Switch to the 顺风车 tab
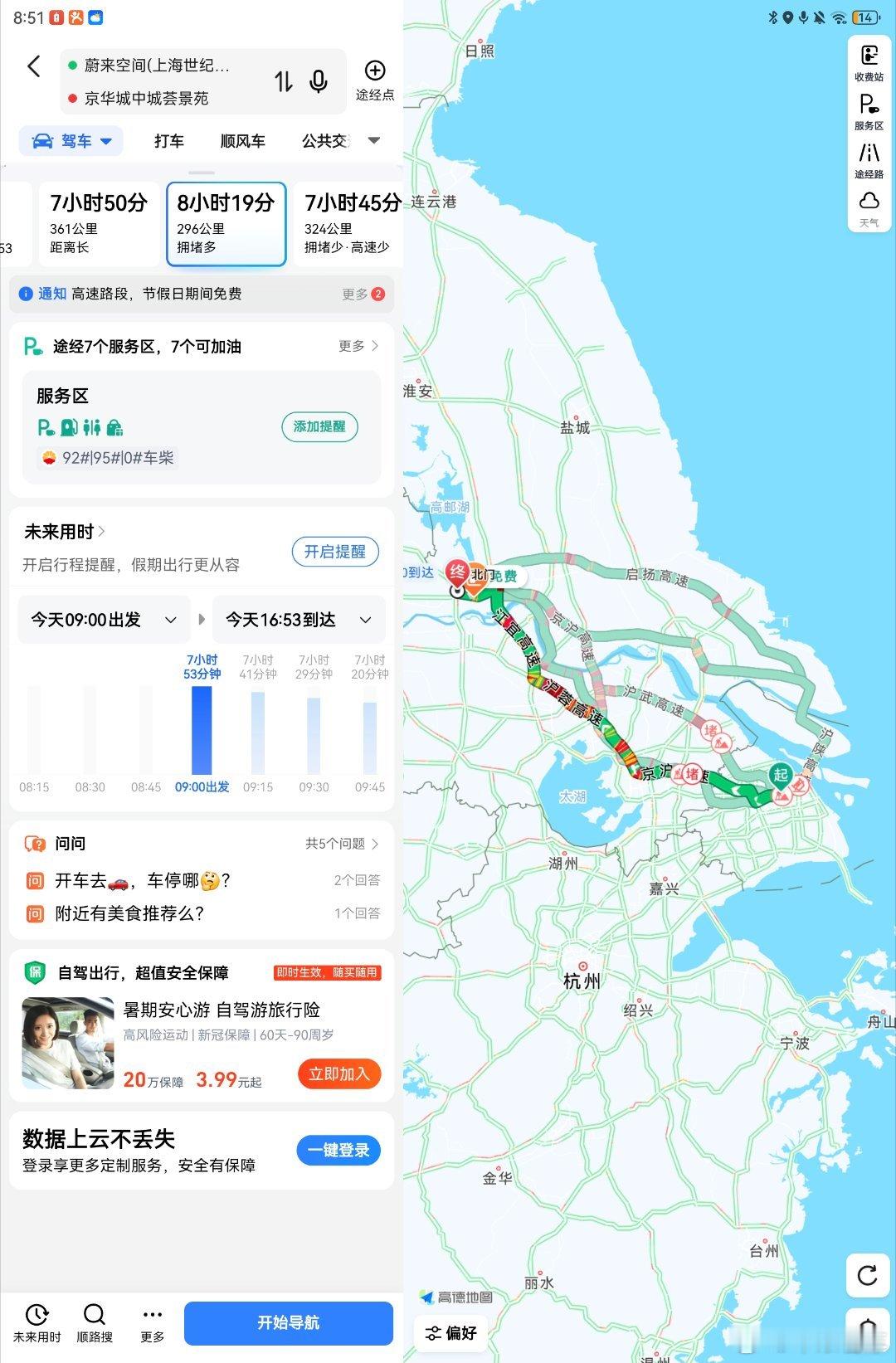 coord(242,141)
